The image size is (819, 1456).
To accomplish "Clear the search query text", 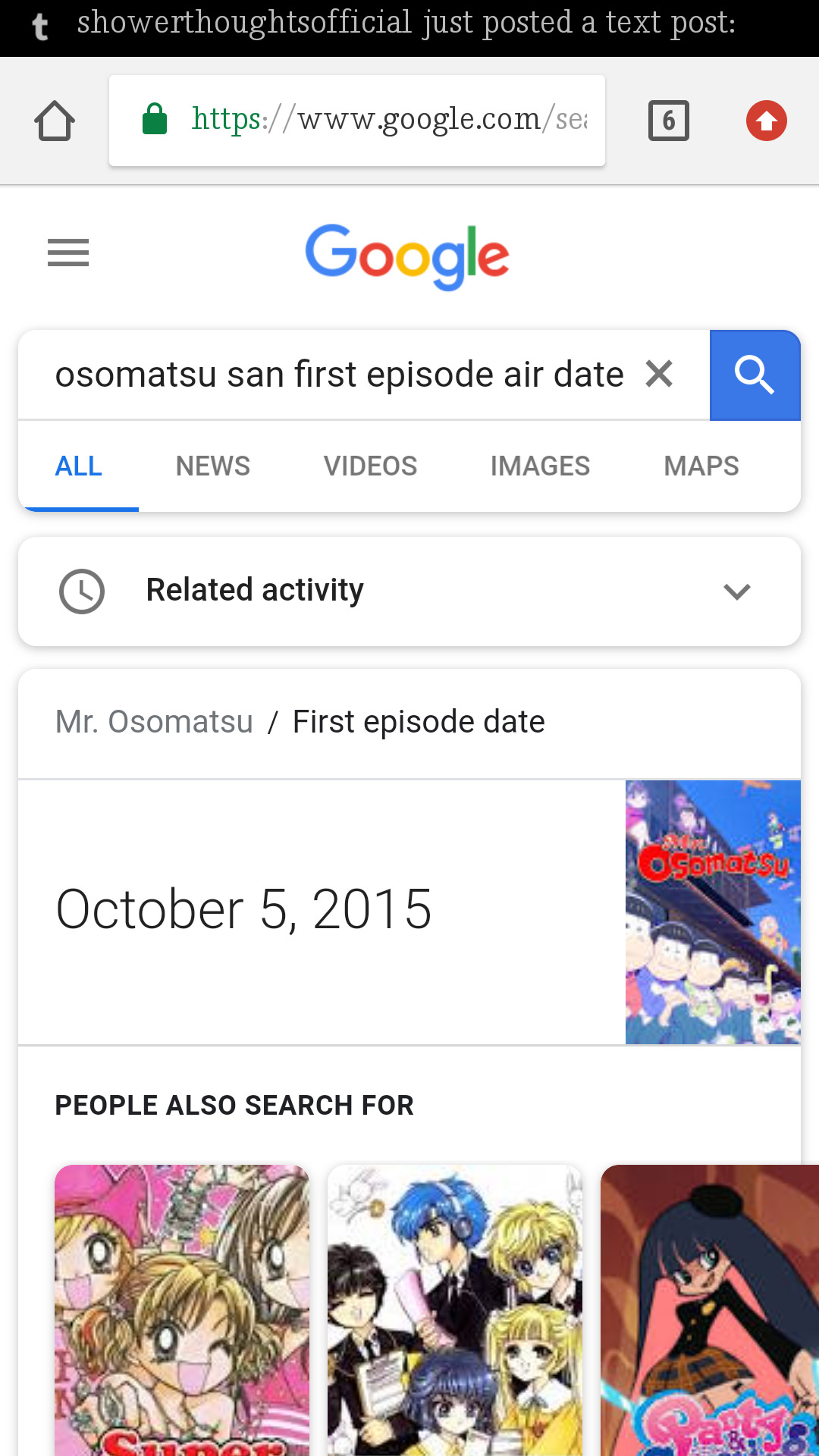I will [659, 374].
